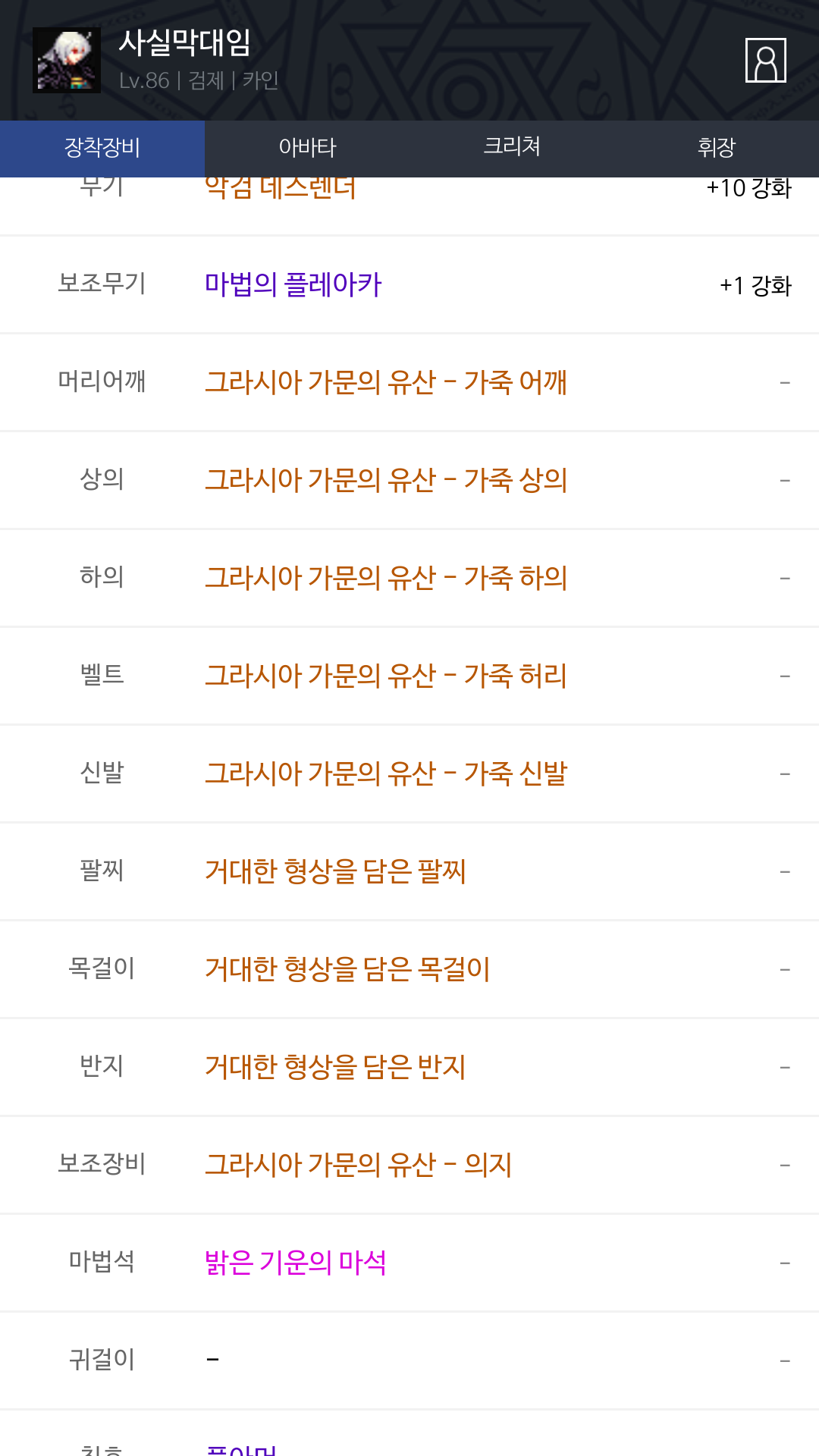The image size is (819, 1456).
Task: Open 그라시아 가문의 유산 - 가죽 허리
Action: [386, 676]
